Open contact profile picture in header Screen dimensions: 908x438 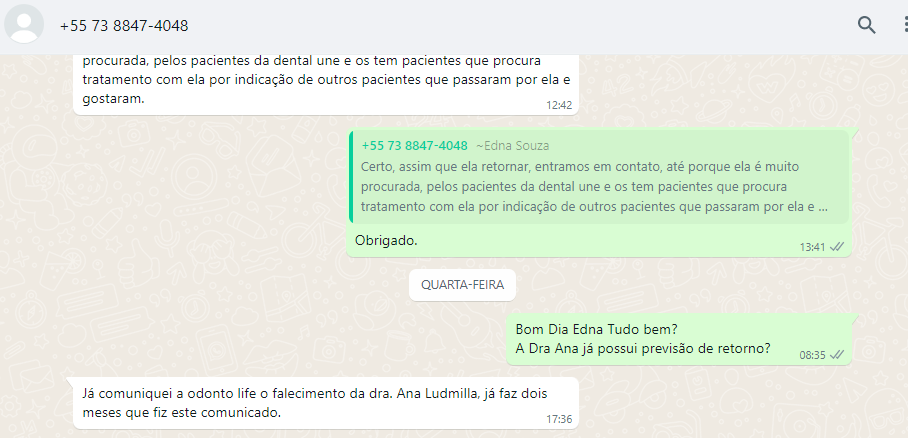(24, 25)
